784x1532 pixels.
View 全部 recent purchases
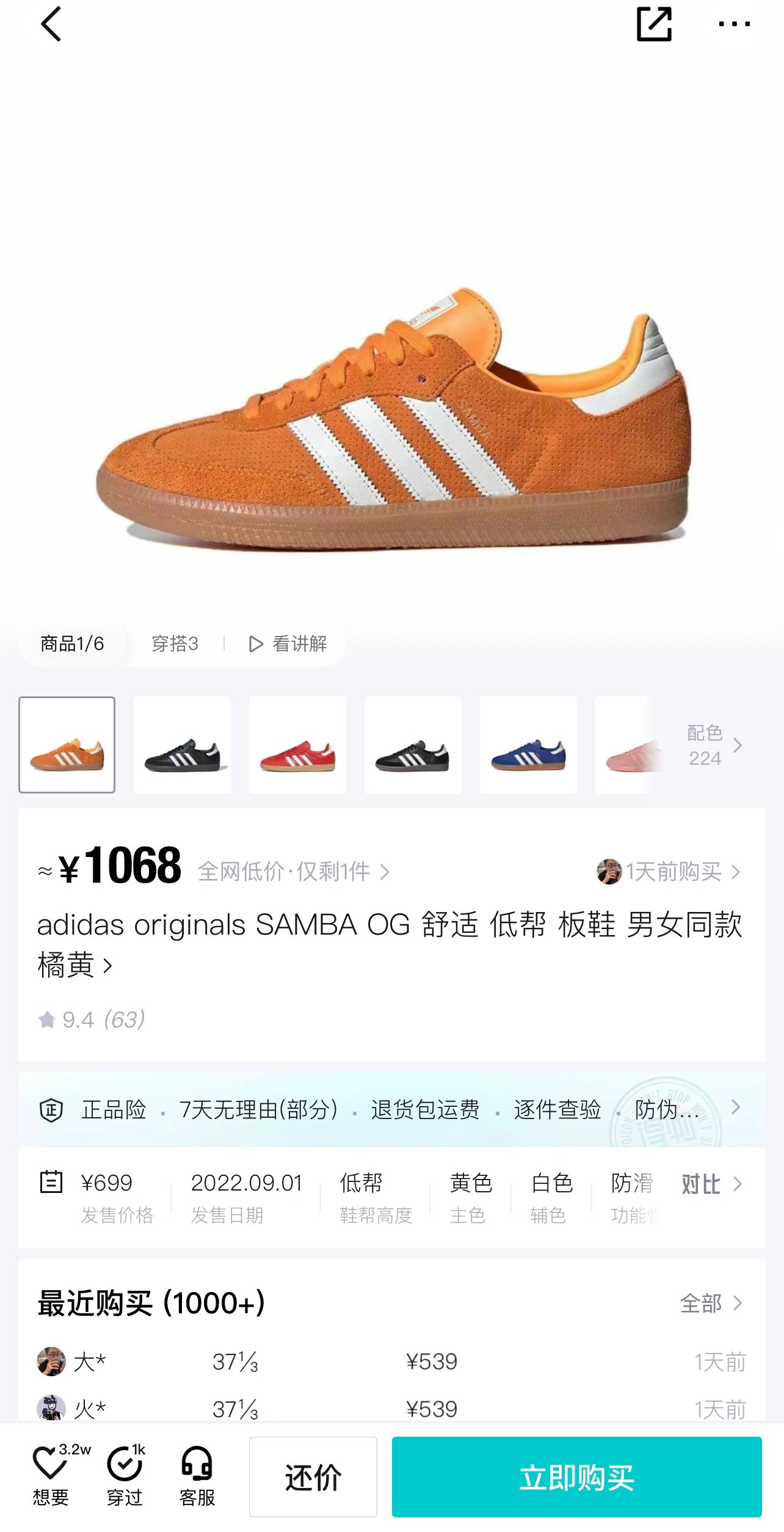711,1304
